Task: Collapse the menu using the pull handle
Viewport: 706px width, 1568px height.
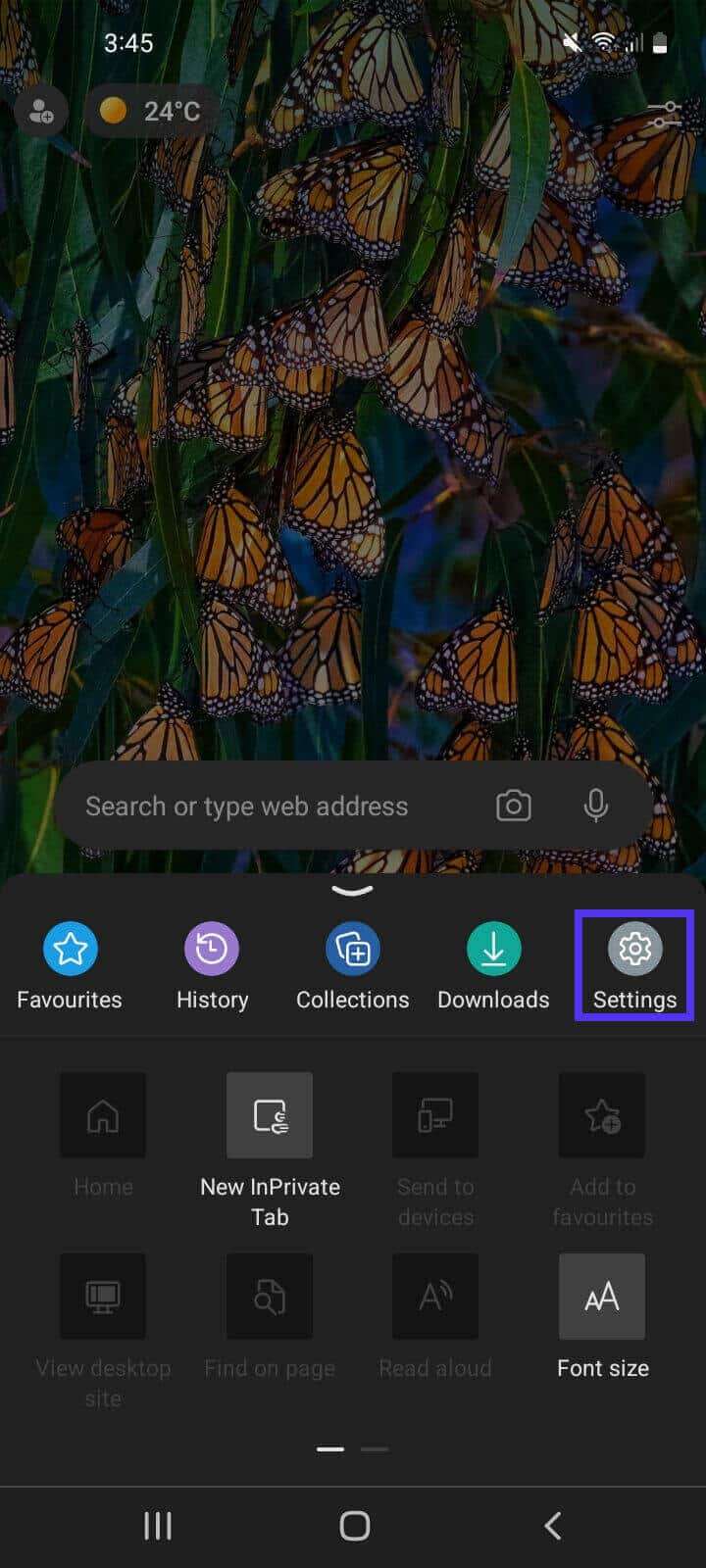Action: 352,889
